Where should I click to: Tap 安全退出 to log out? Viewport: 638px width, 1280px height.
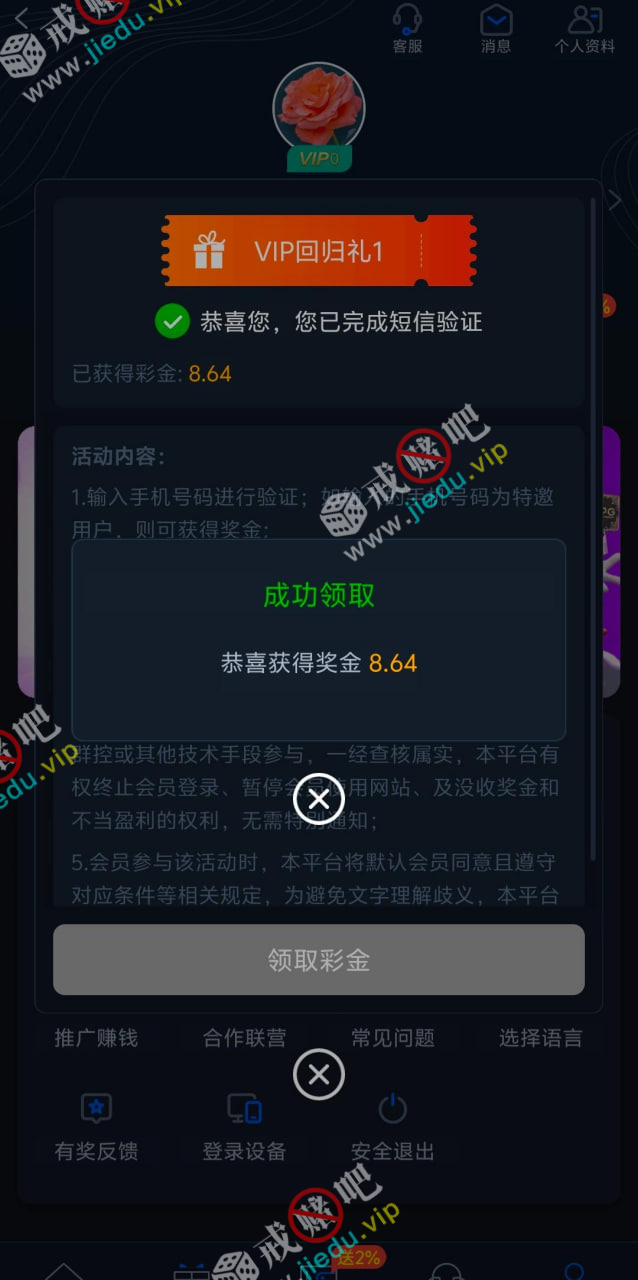coord(393,1127)
